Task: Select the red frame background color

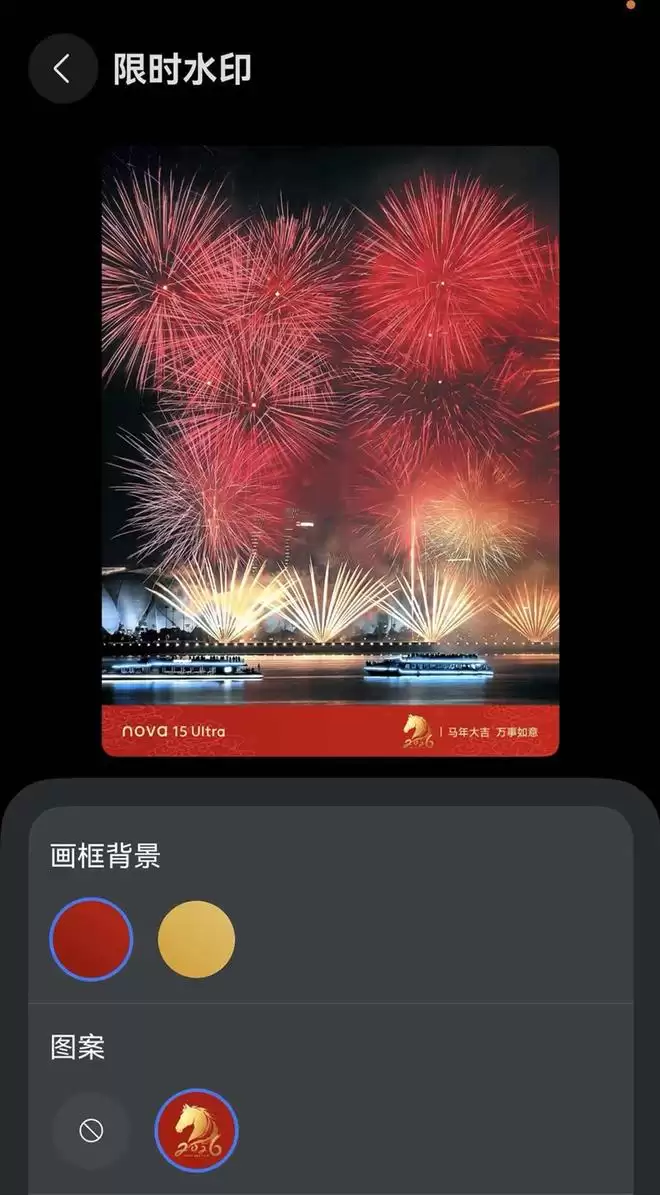Action: pyautogui.click(x=91, y=939)
